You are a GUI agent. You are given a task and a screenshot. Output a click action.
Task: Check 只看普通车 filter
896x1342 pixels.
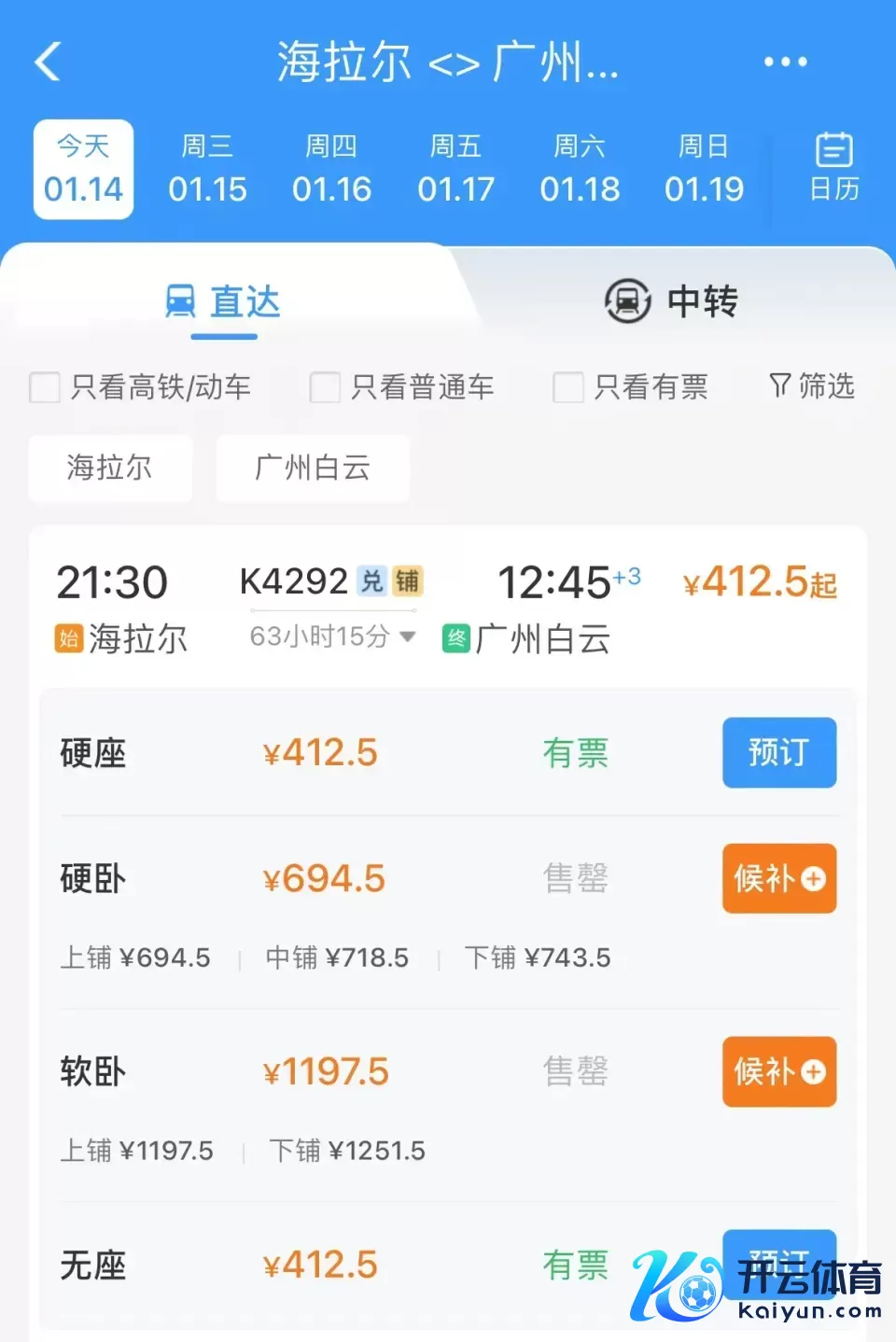pyautogui.click(x=325, y=387)
